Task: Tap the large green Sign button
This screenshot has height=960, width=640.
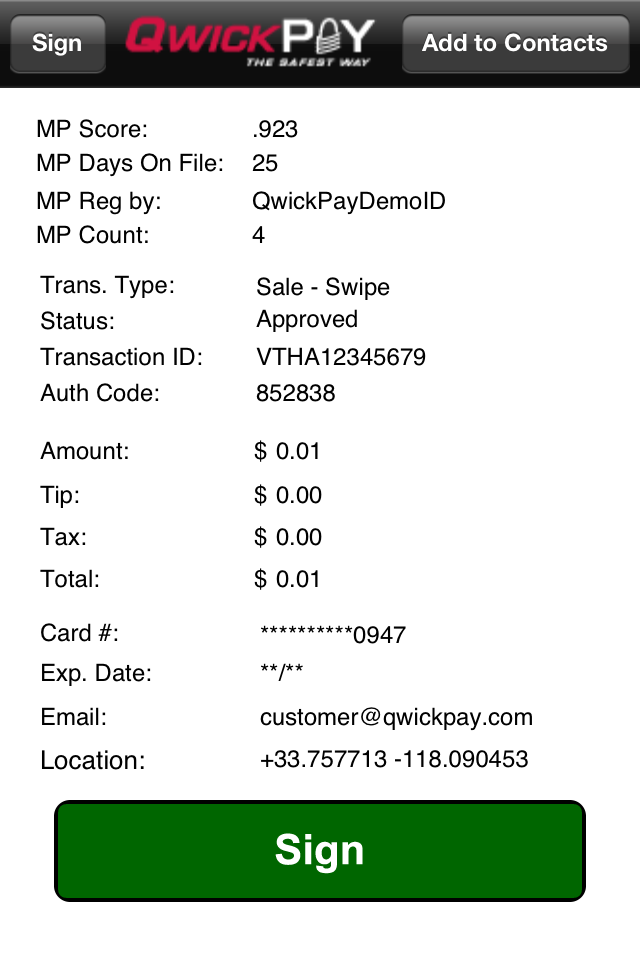Action: coord(319,850)
